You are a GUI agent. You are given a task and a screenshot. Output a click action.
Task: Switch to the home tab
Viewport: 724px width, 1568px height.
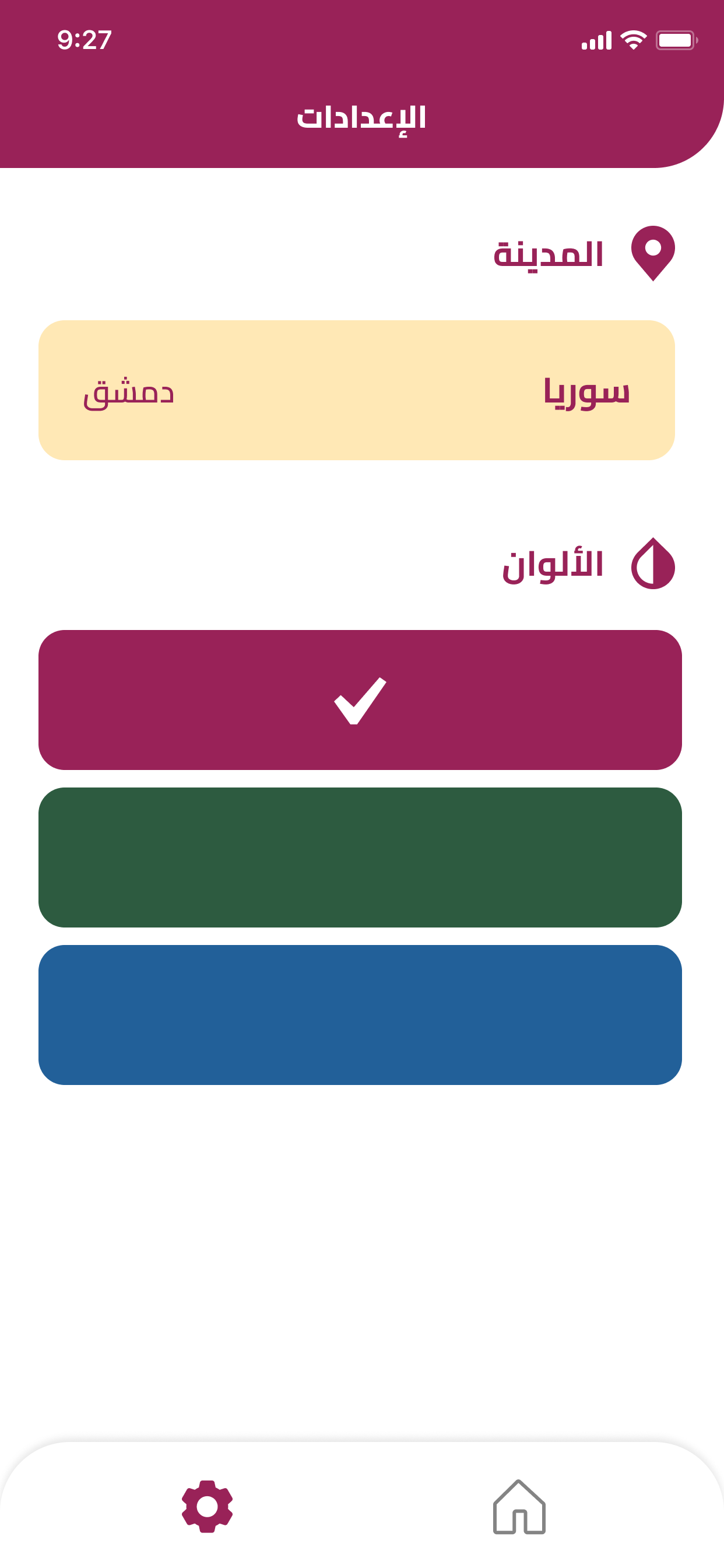tap(518, 1507)
